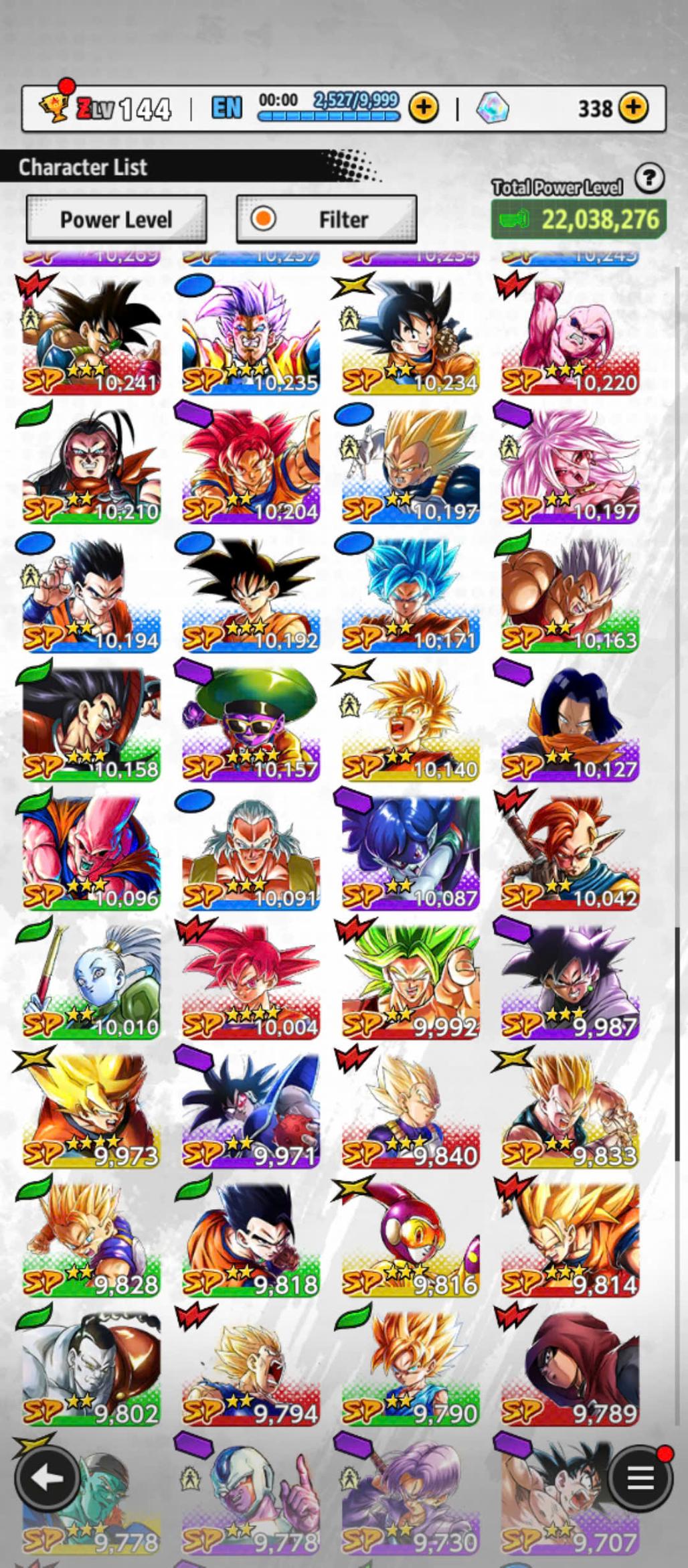Go back with the arrow button
The width and height of the screenshot is (688, 1568).
click(46, 1478)
